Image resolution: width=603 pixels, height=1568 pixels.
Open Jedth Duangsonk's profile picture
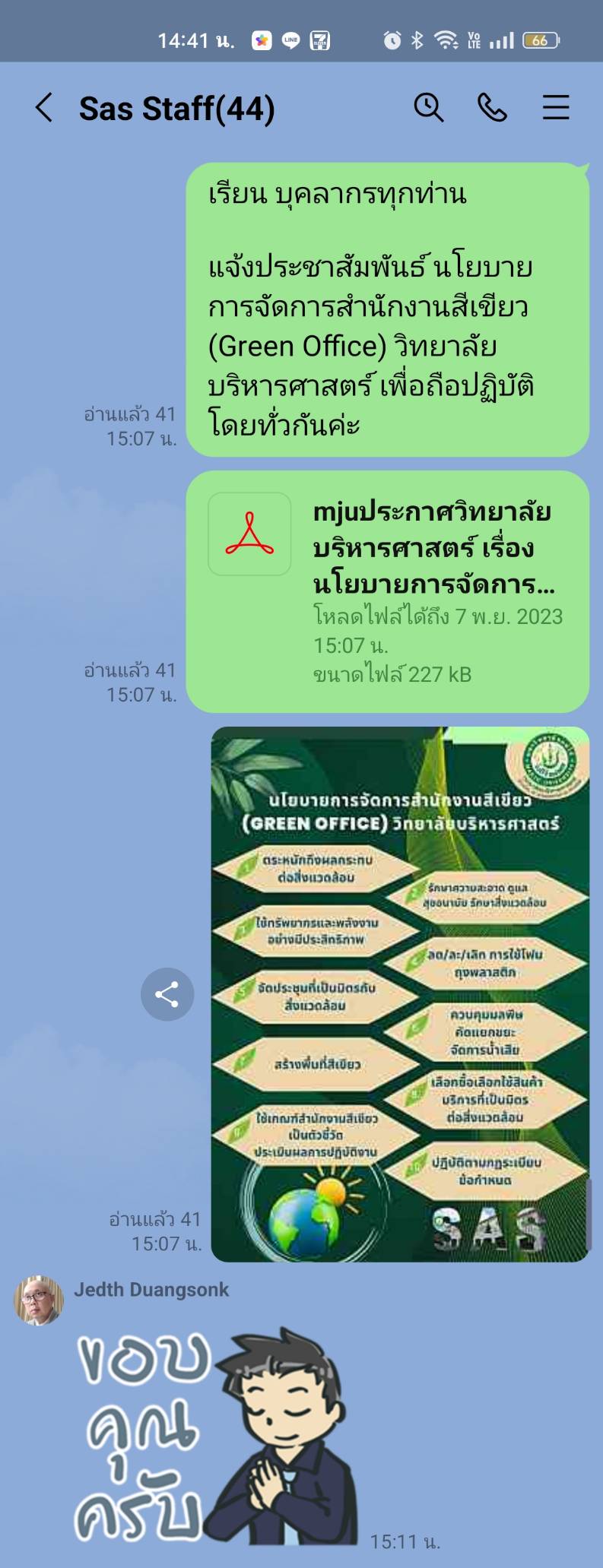pos(39,1300)
